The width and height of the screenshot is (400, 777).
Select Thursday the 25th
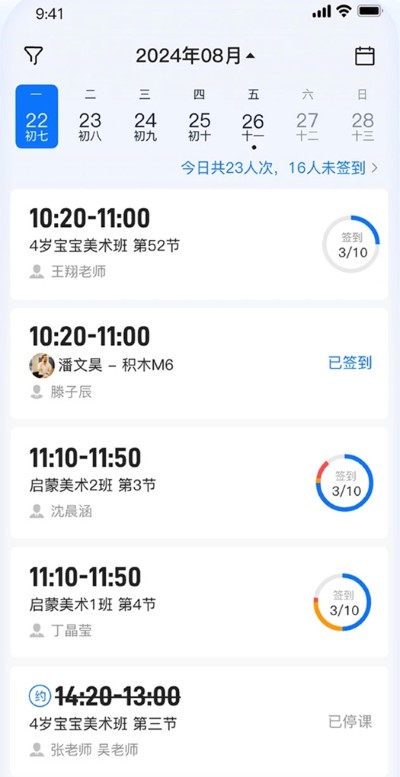tap(199, 116)
